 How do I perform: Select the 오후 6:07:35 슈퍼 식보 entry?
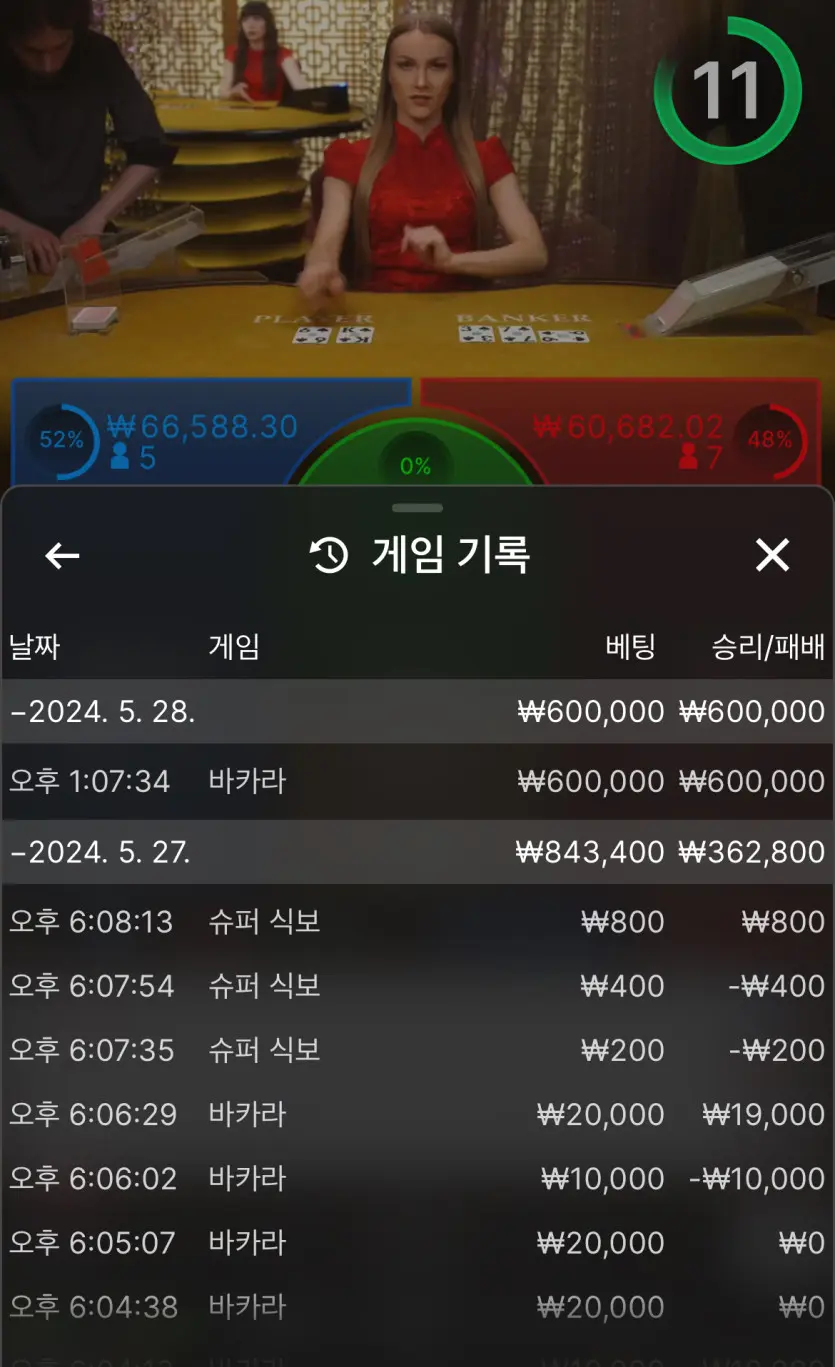(417, 1050)
